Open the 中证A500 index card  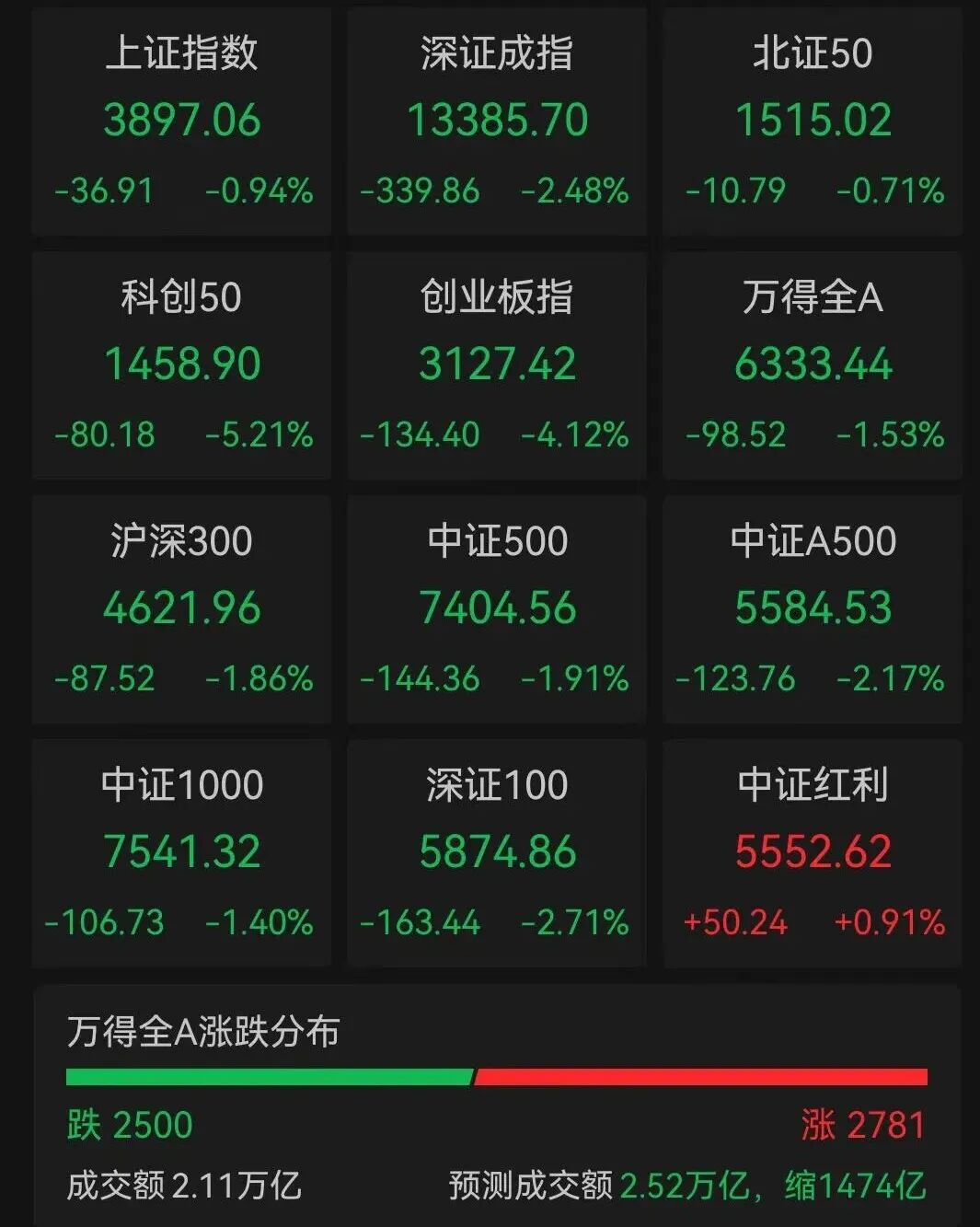pos(813,608)
